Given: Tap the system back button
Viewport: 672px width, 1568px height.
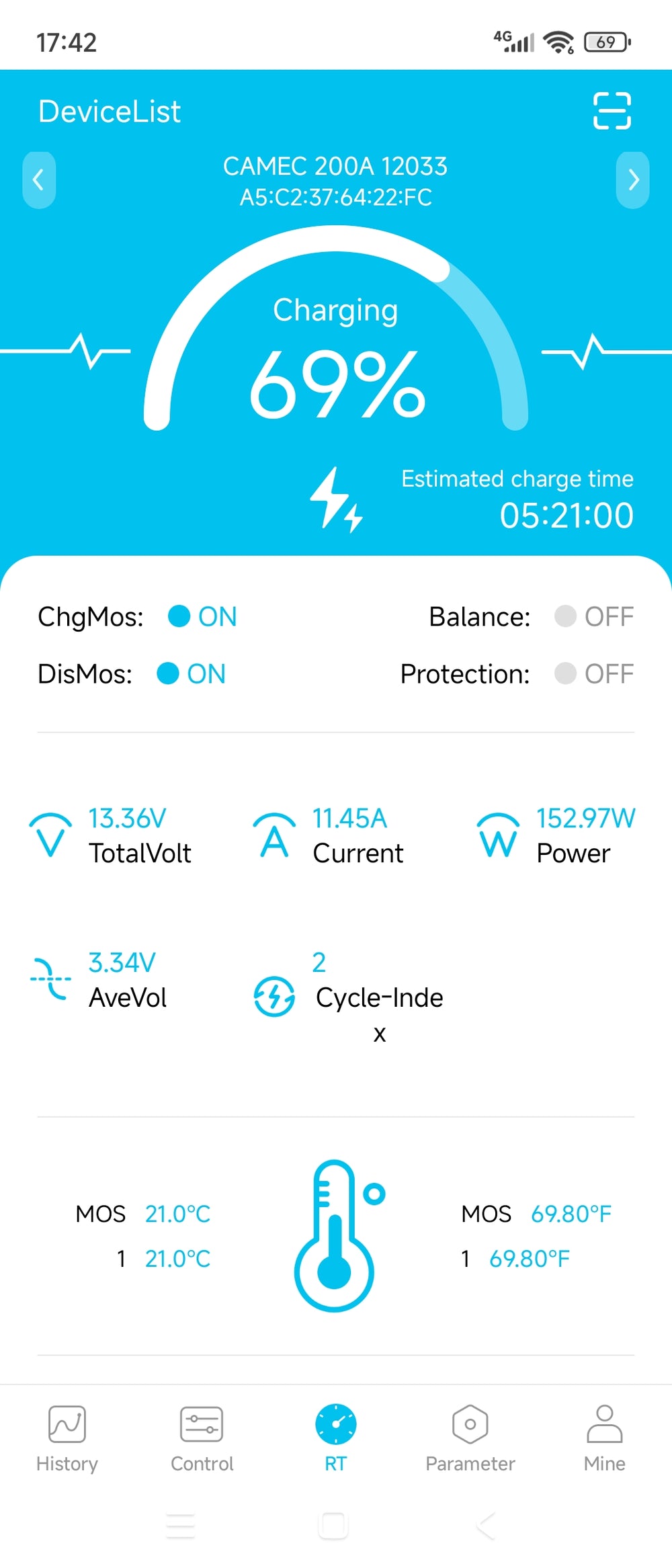Looking at the screenshot, I should (487, 1526).
